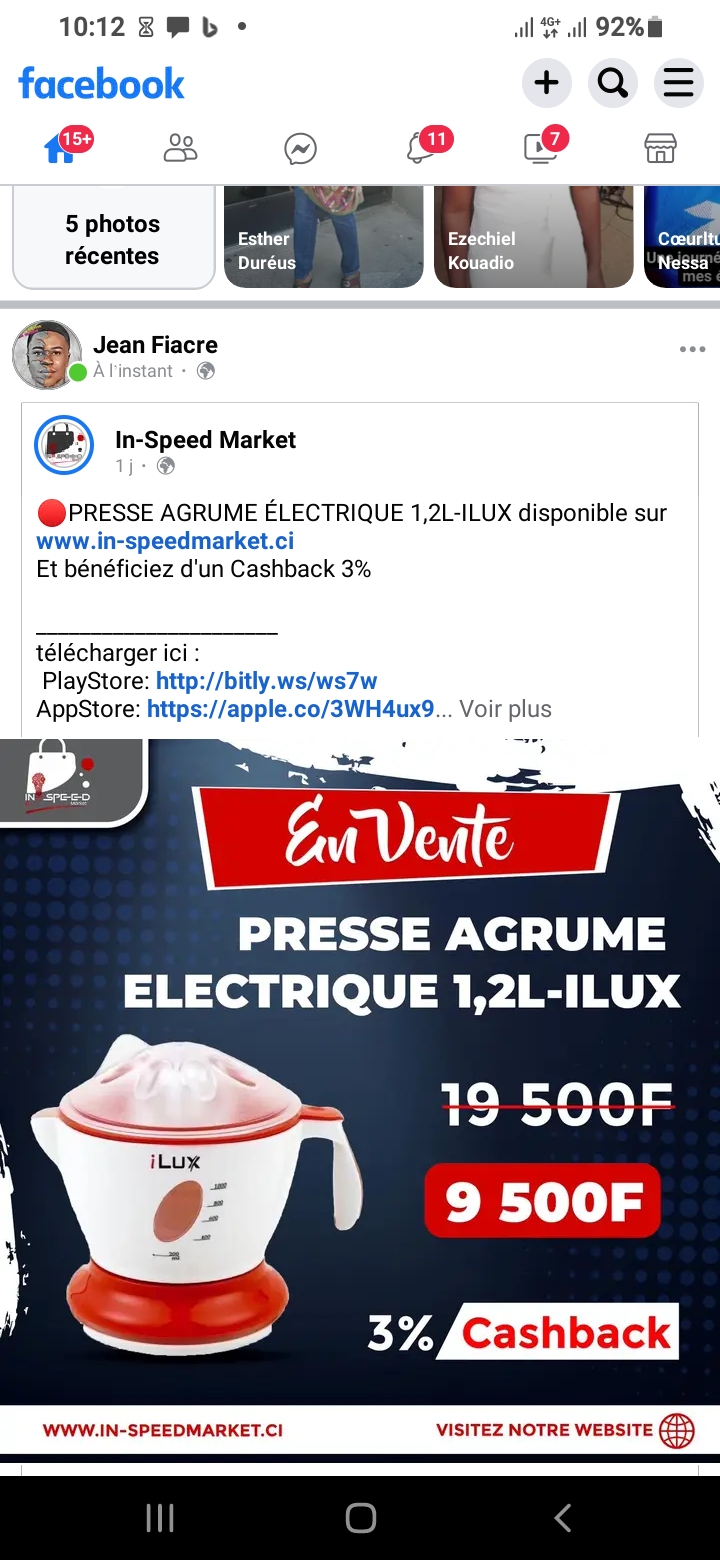Open the In-Speed Market page
720x1560 pixels.
coord(205,440)
